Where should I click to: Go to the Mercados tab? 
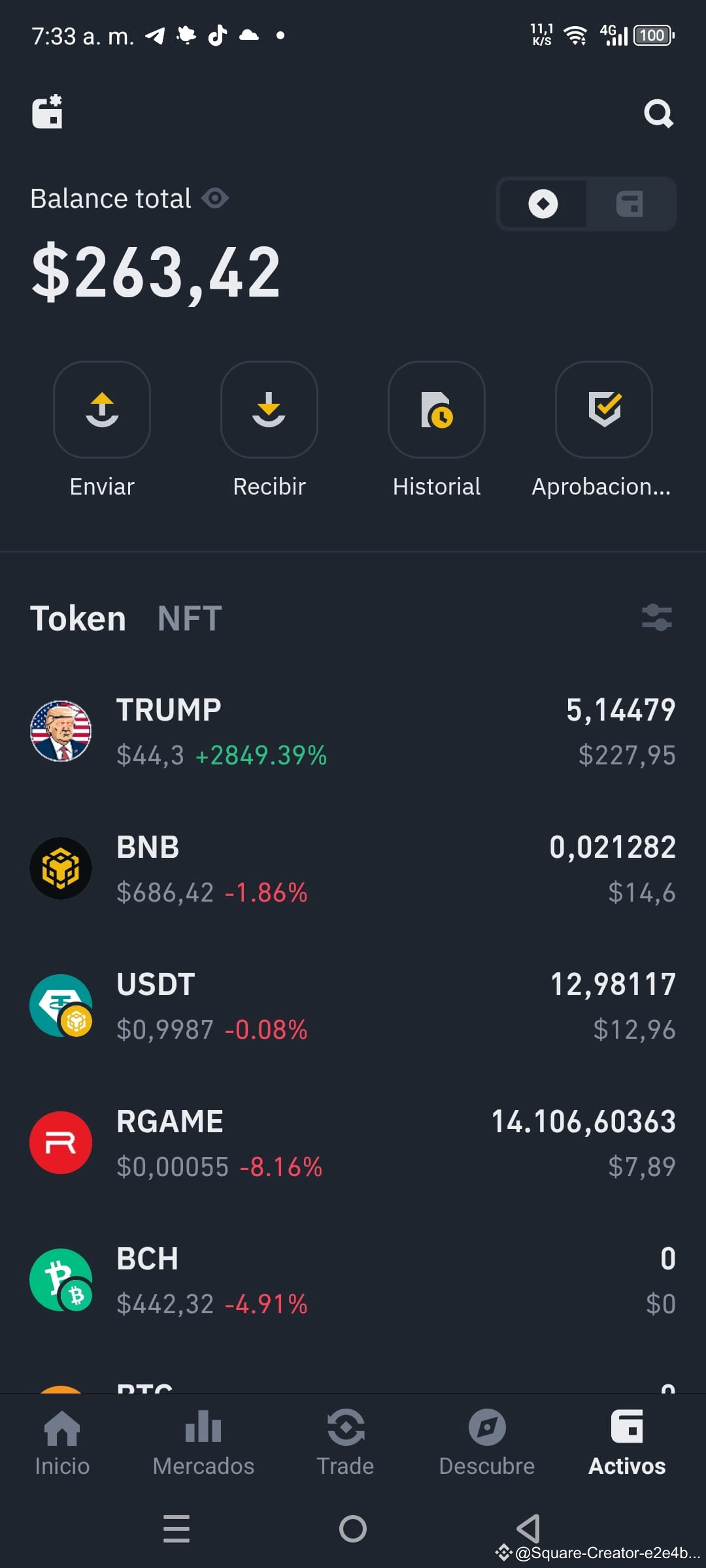[203, 1443]
